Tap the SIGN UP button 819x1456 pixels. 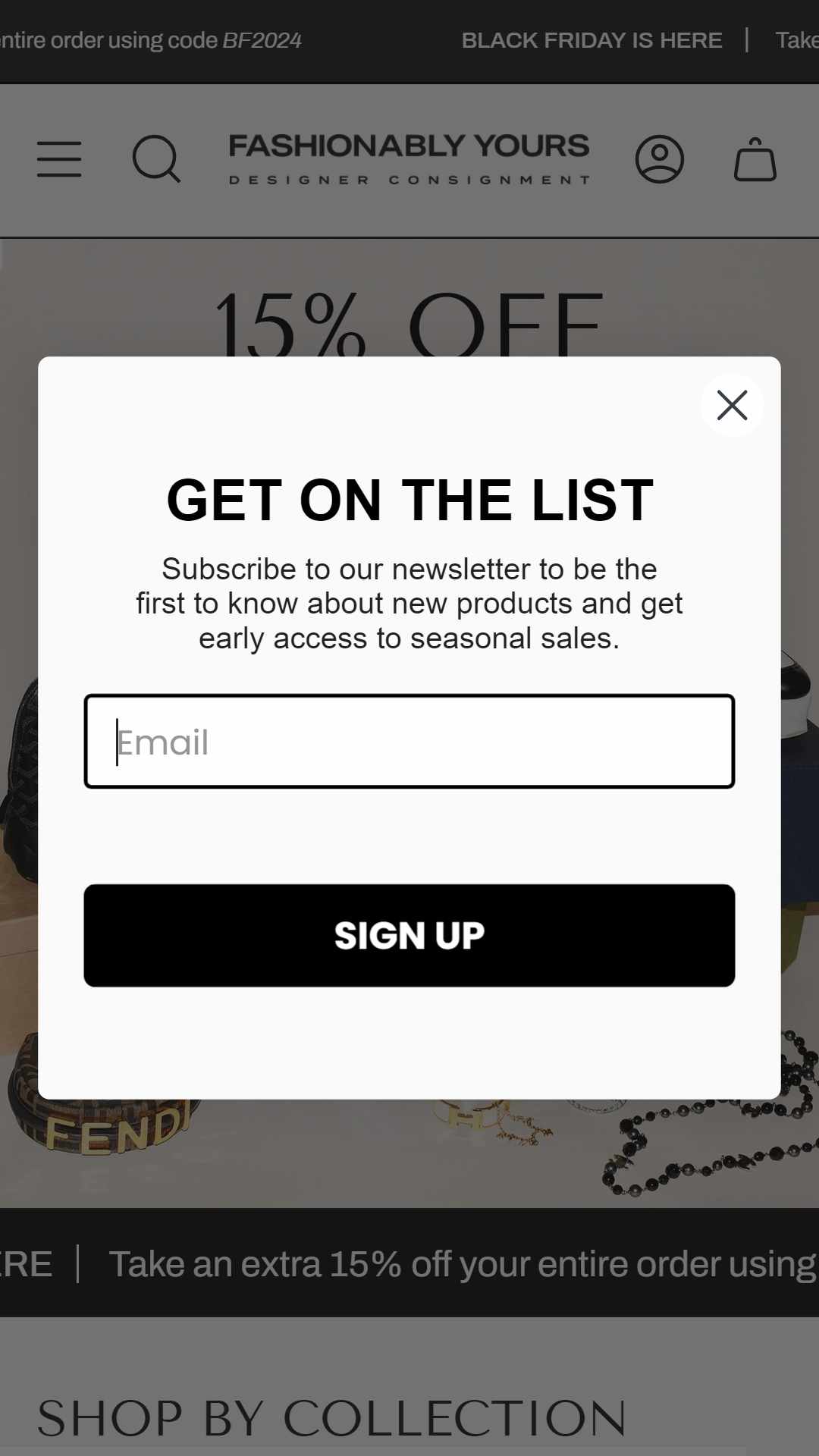coord(409,935)
